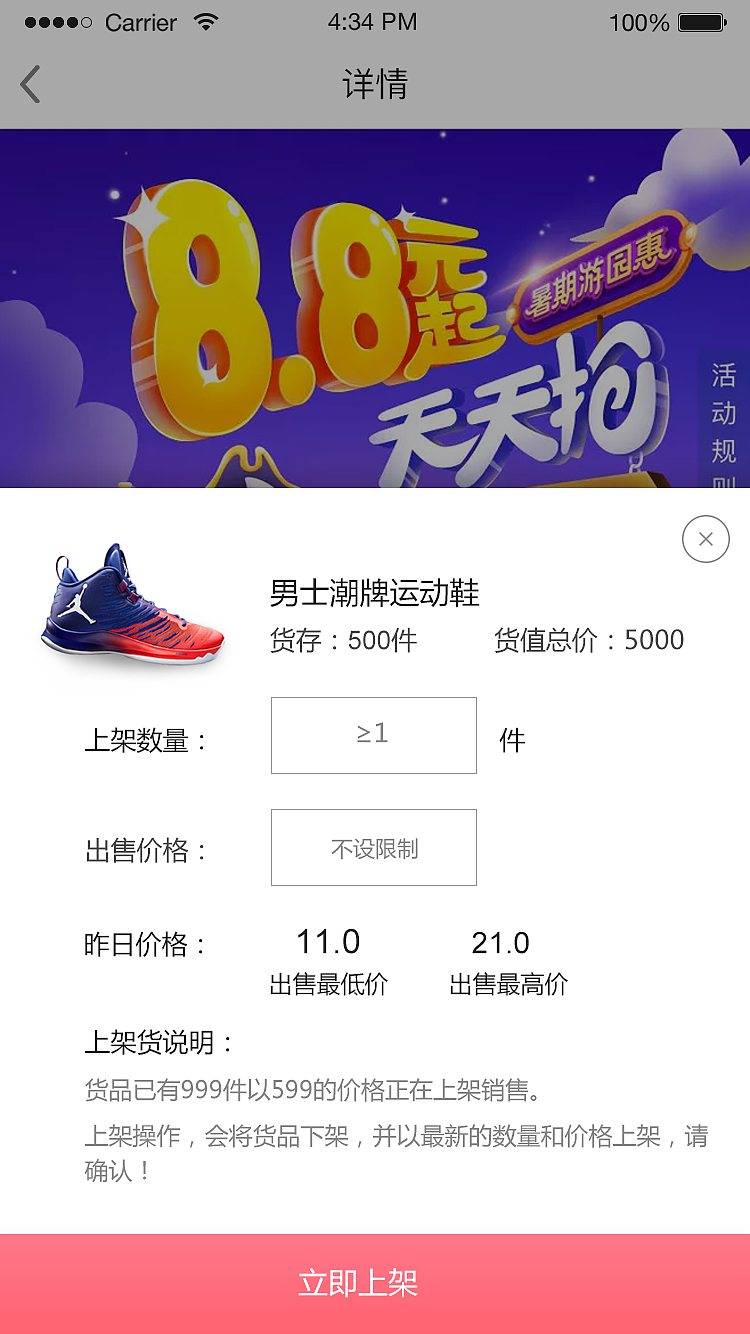Select the product title 男士潮牌运动鞋
The image size is (750, 1334).
pyautogui.click(x=373, y=593)
